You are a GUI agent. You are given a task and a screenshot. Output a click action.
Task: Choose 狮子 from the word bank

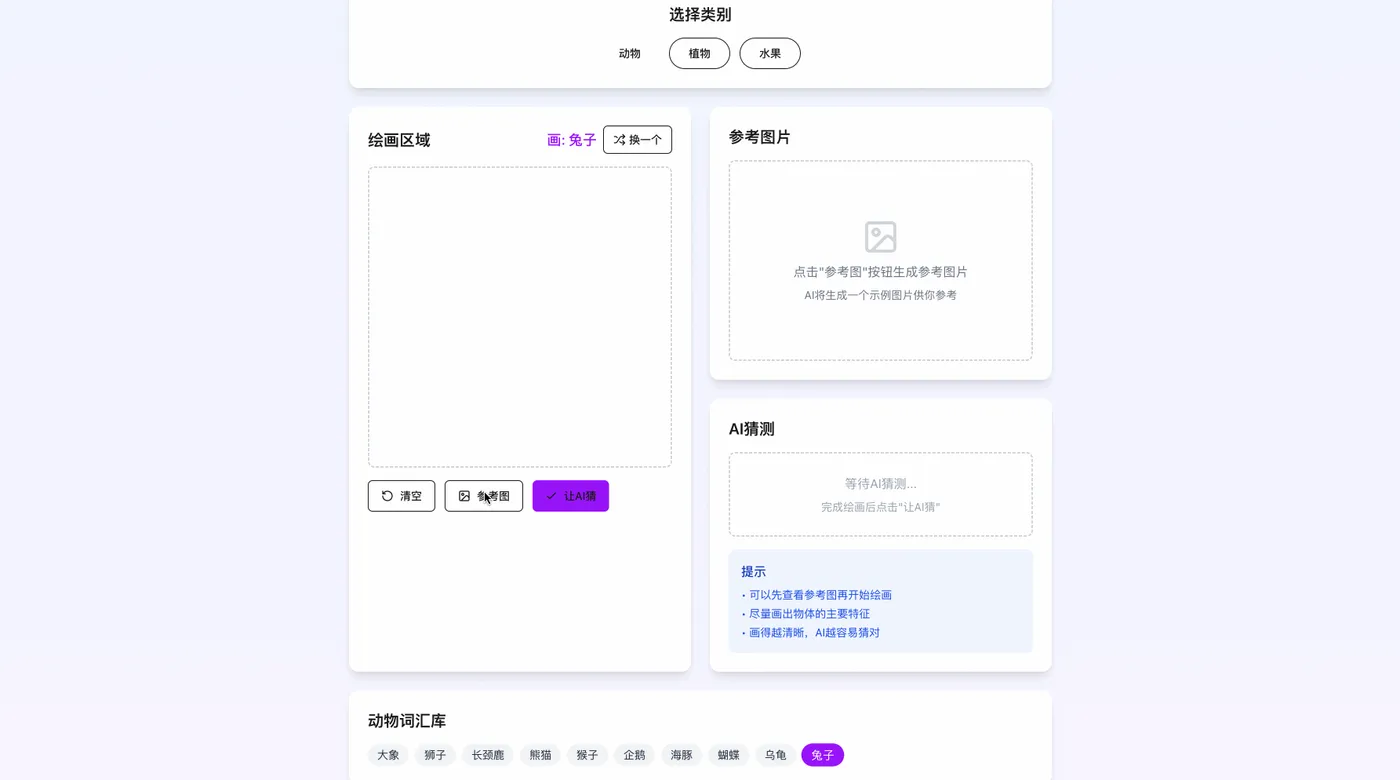[435, 755]
